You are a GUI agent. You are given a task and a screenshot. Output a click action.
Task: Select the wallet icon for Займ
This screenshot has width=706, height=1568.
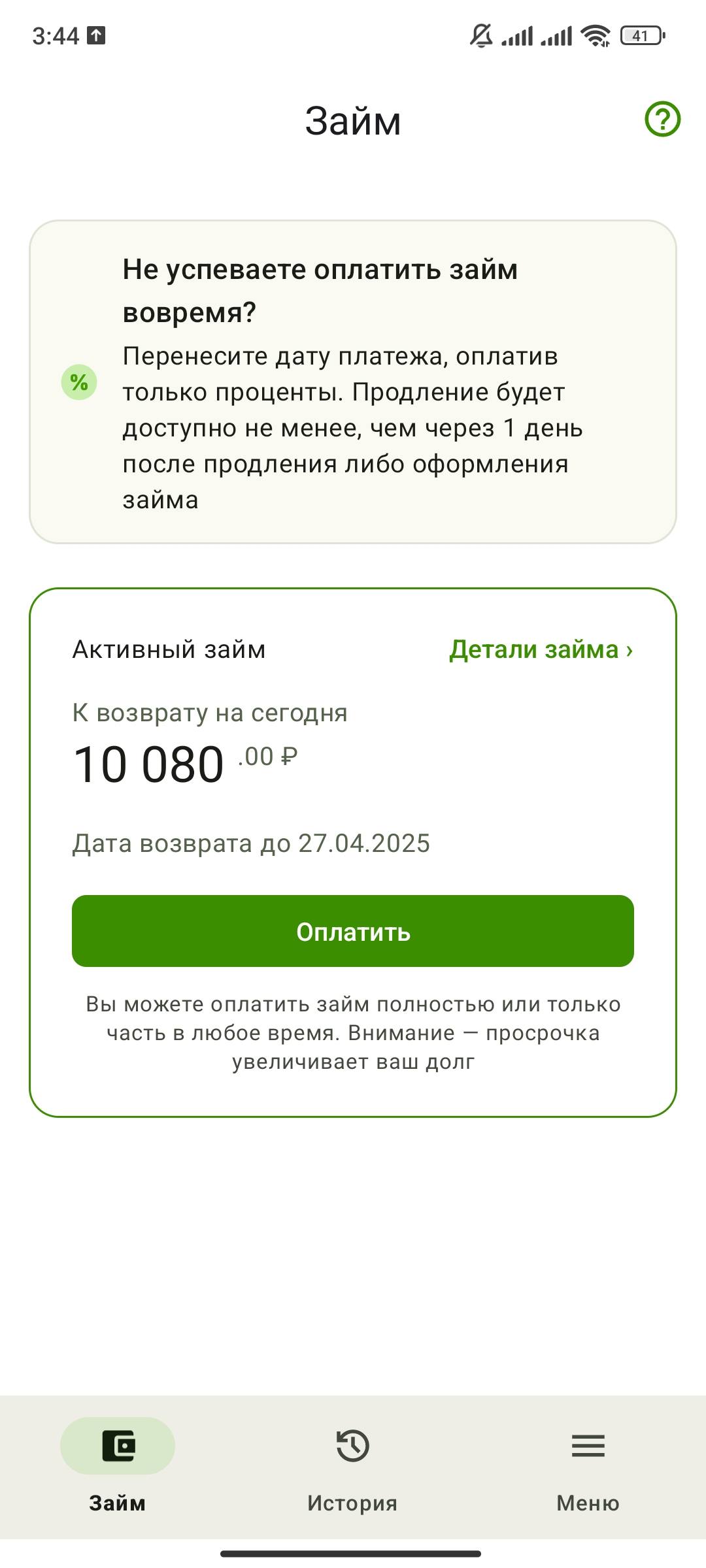coord(119,1445)
